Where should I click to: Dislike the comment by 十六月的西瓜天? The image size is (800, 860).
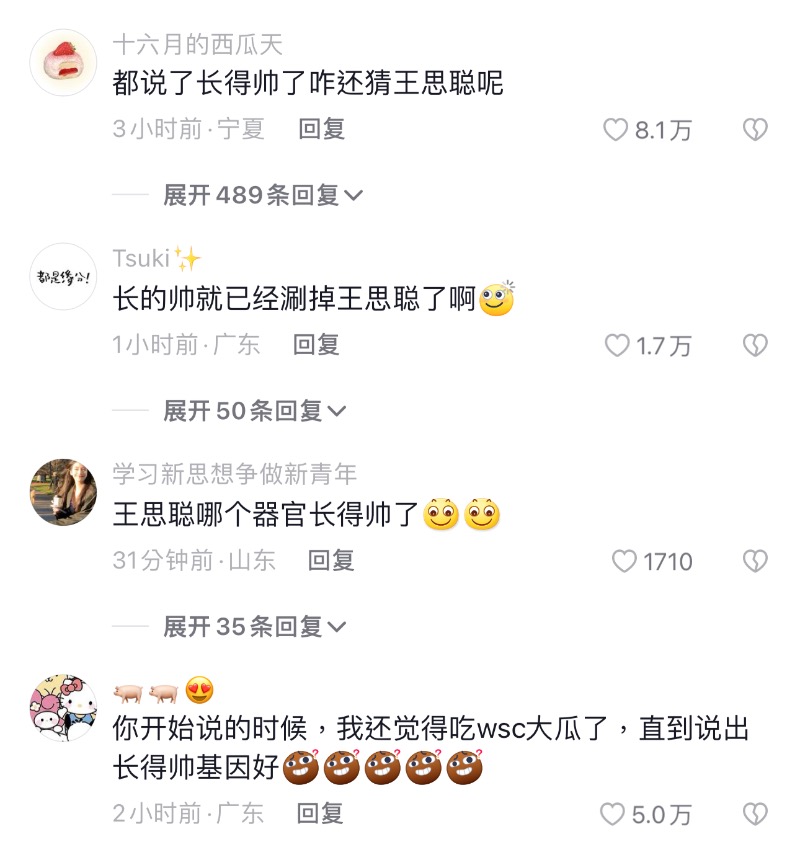click(754, 130)
